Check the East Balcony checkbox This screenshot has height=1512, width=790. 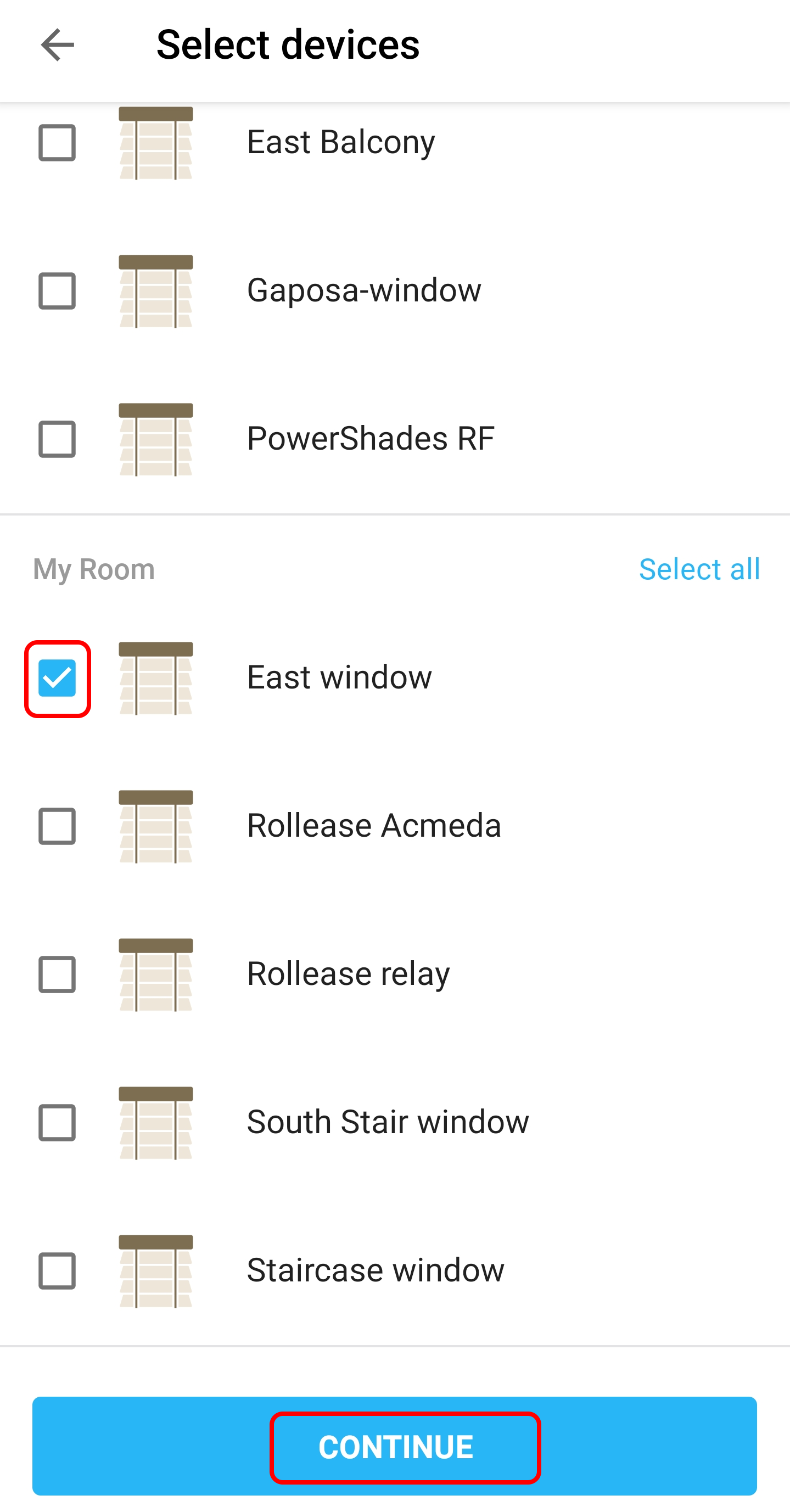click(57, 143)
